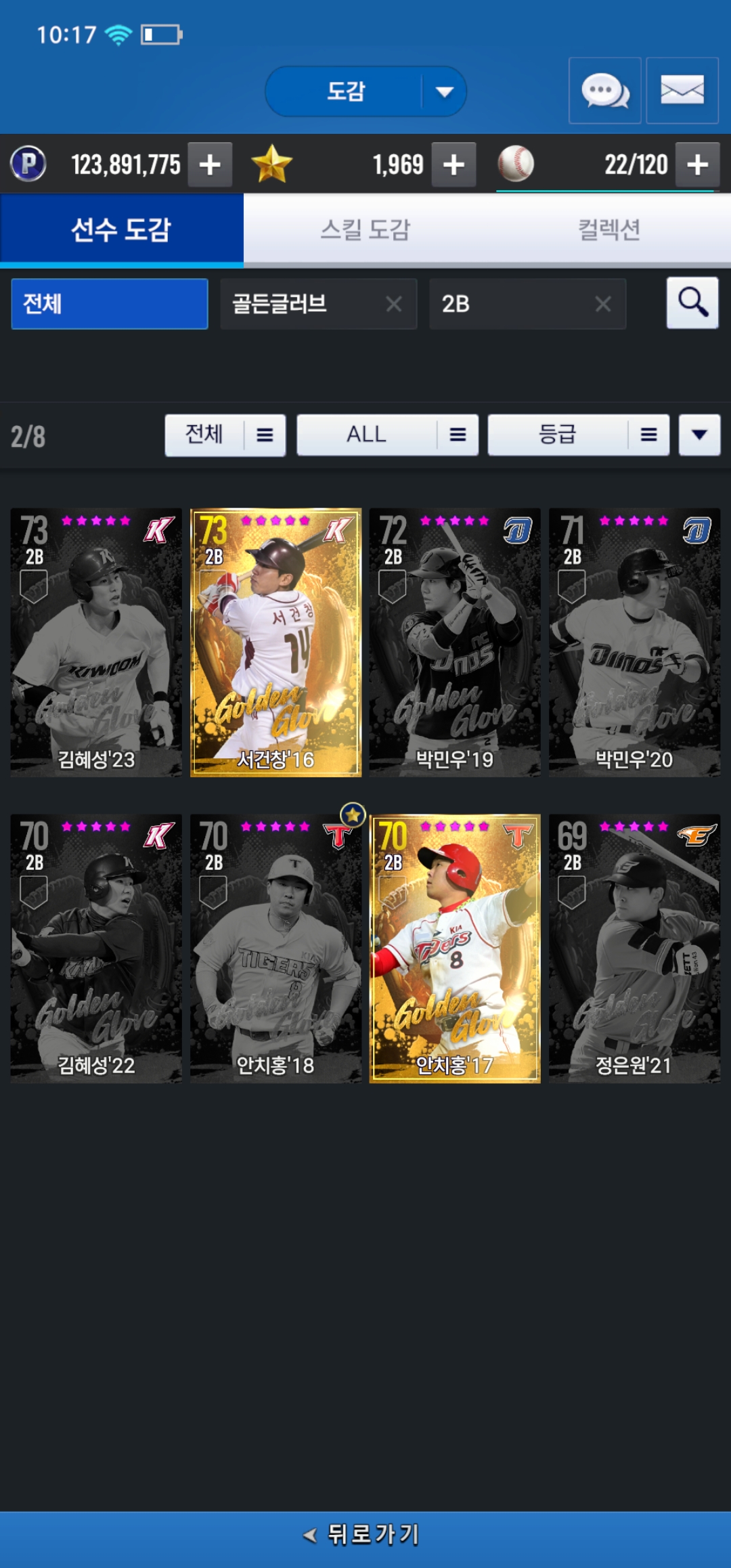The image size is (731, 1568).
Task: Select the 전체 filter button
Action: click(109, 304)
